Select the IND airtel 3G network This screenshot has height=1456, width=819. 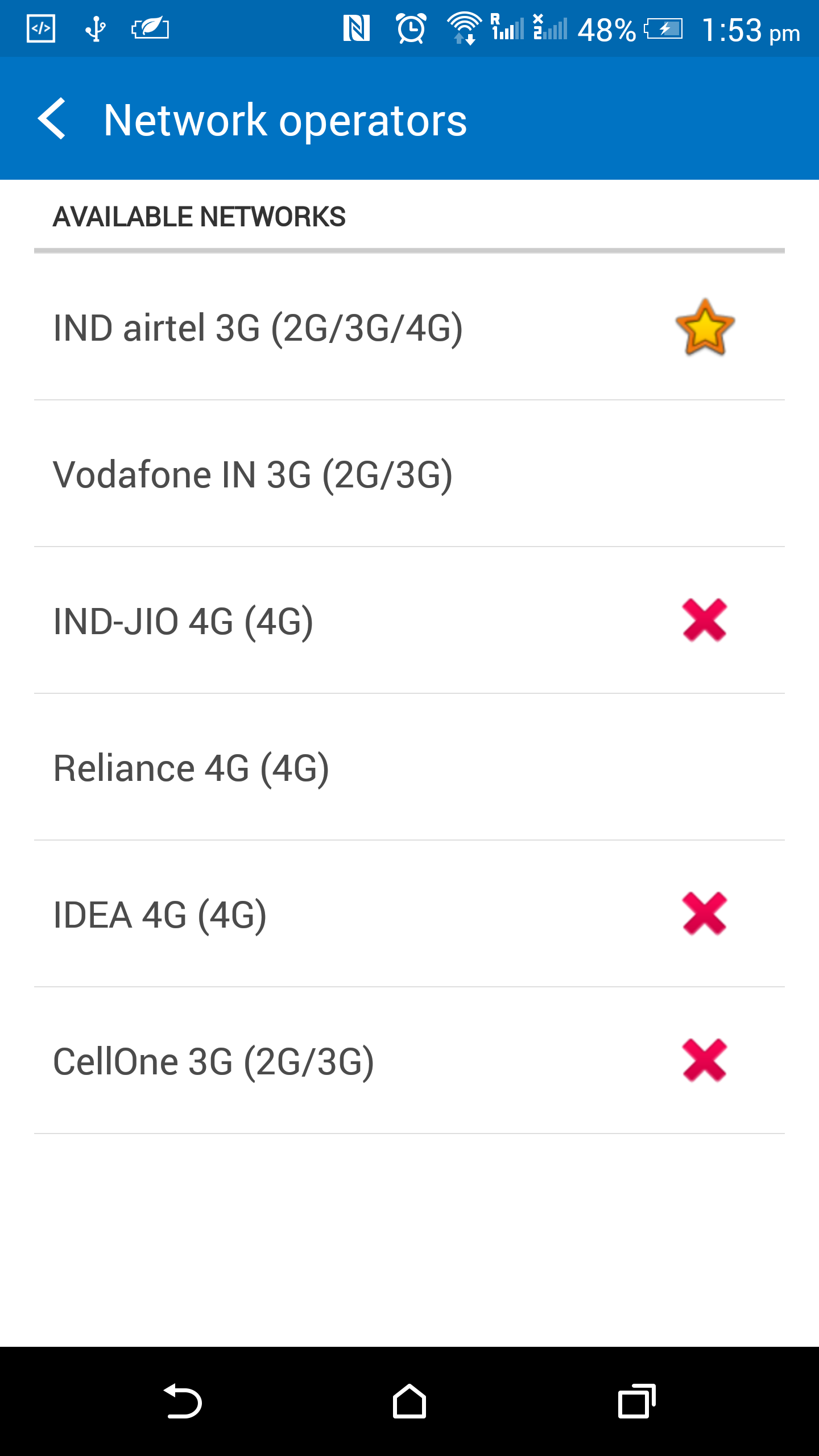409,328
